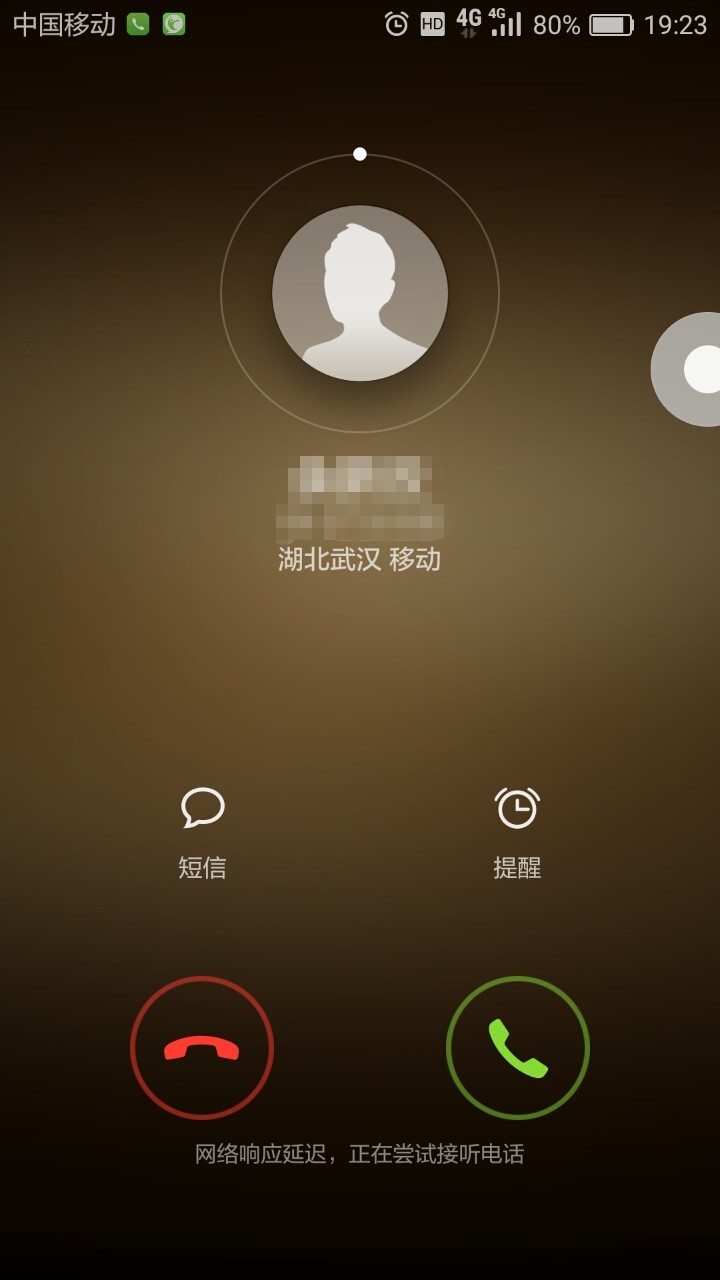Decline the incoming call with the red button
The height and width of the screenshot is (1280, 720).
(x=202, y=1047)
